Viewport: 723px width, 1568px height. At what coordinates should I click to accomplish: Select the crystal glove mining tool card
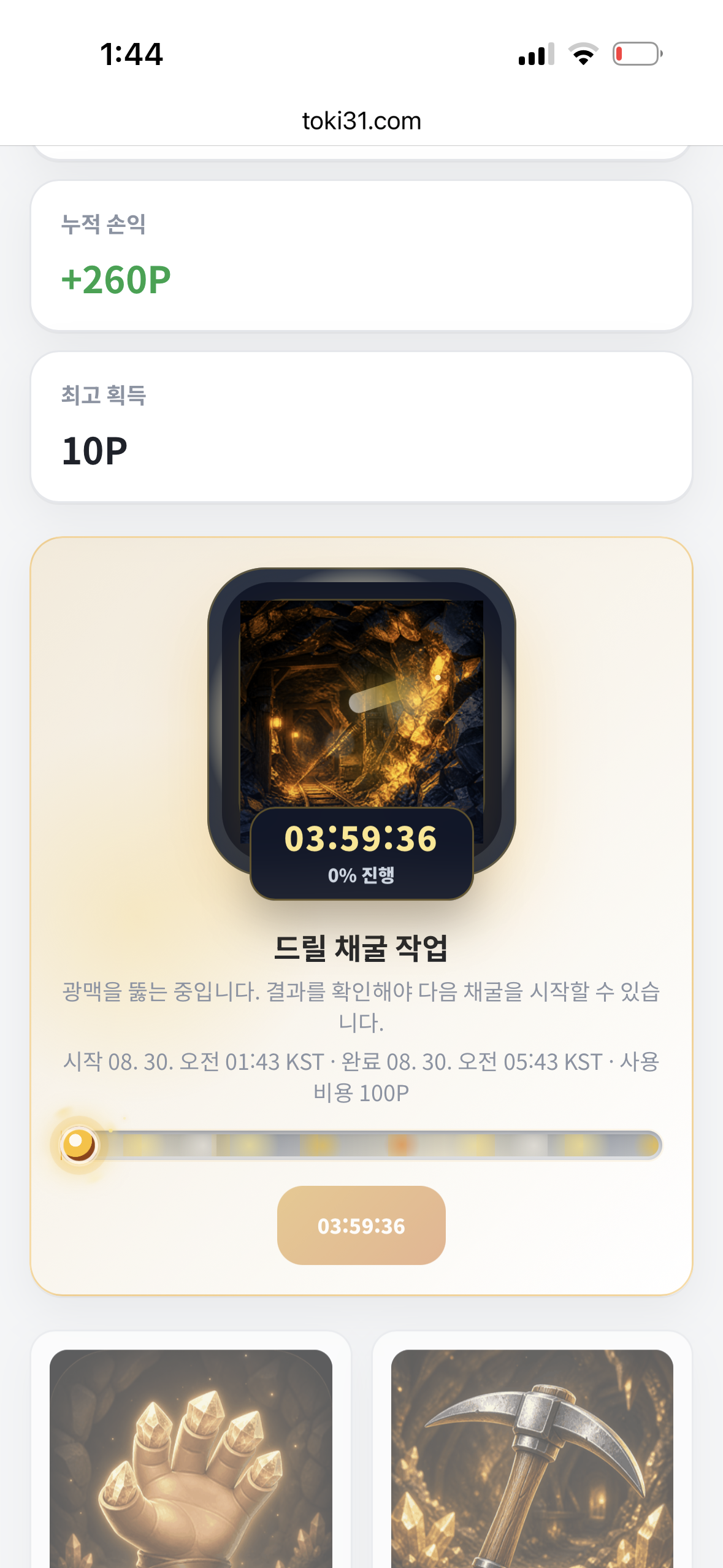[191, 1450]
